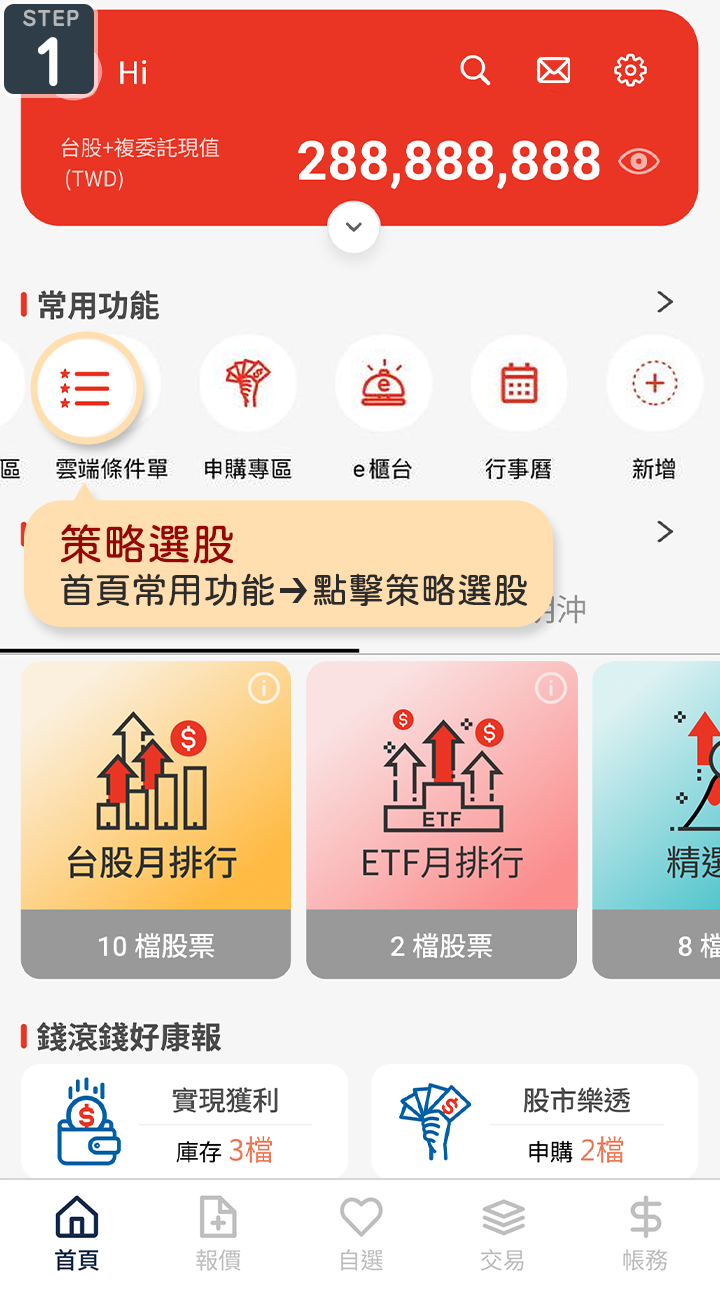Open the mail inbox icon
This screenshot has height=1300, width=720.
click(x=553, y=70)
